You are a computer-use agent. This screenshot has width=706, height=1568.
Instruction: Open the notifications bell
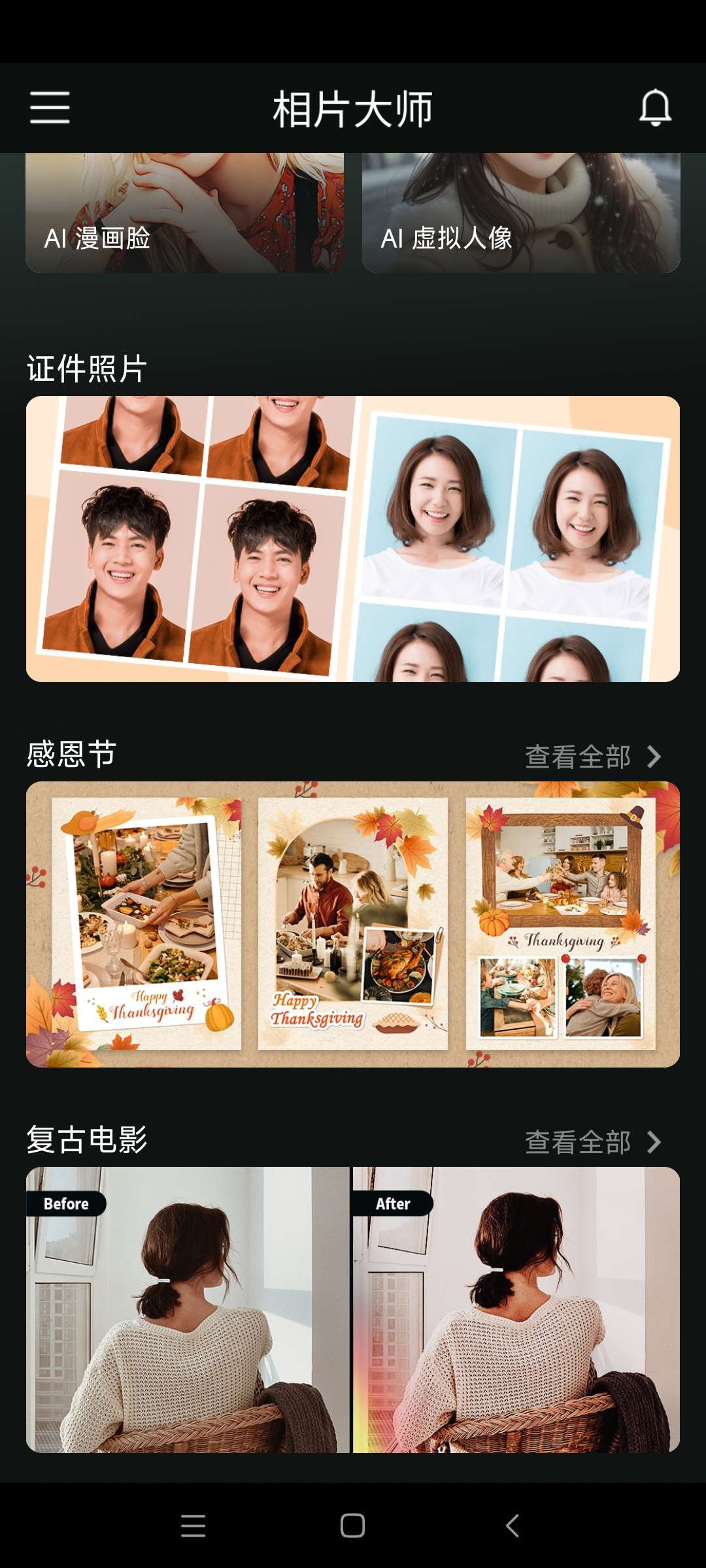click(655, 108)
